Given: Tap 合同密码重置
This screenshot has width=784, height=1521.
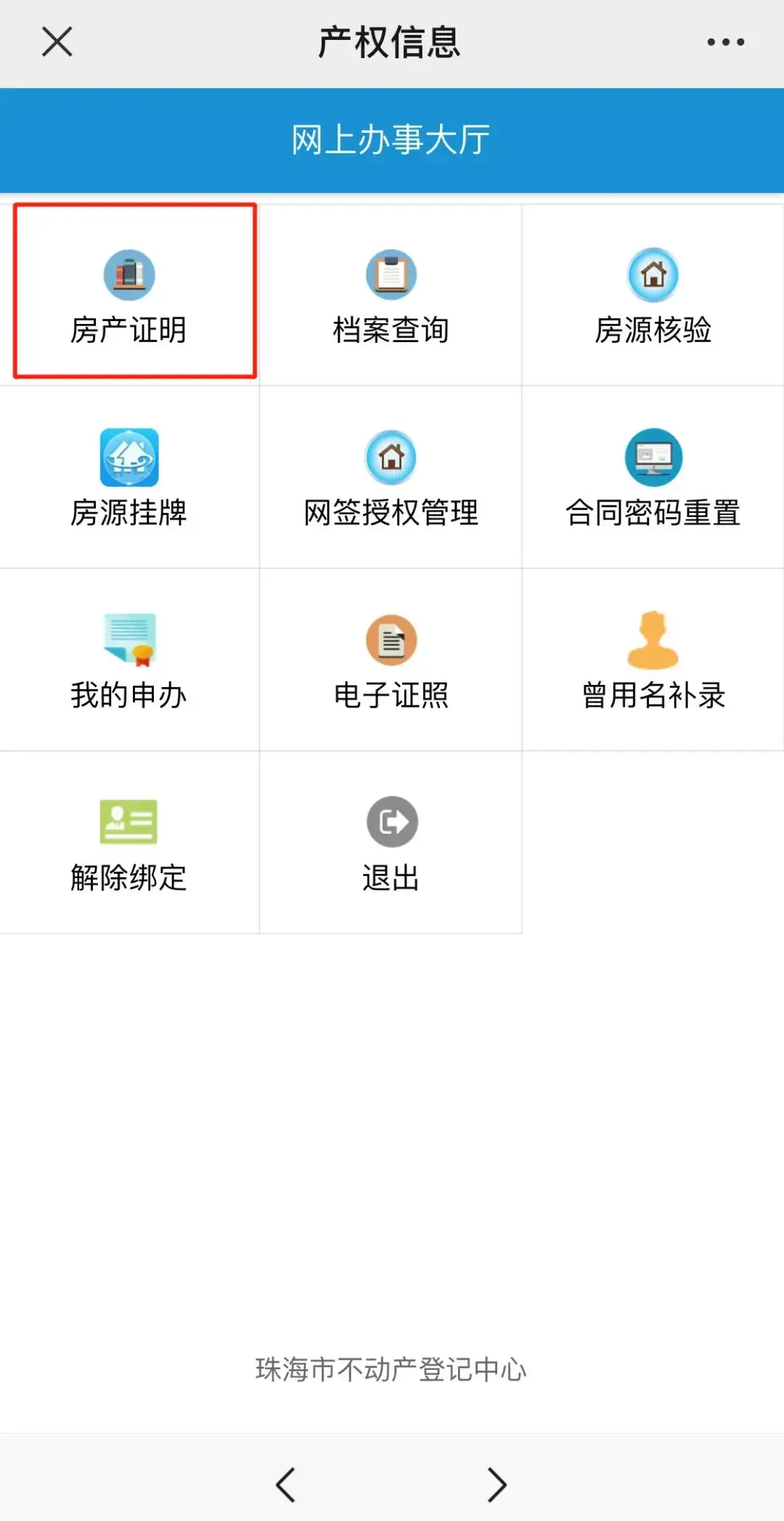Looking at the screenshot, I should (653, 477).
